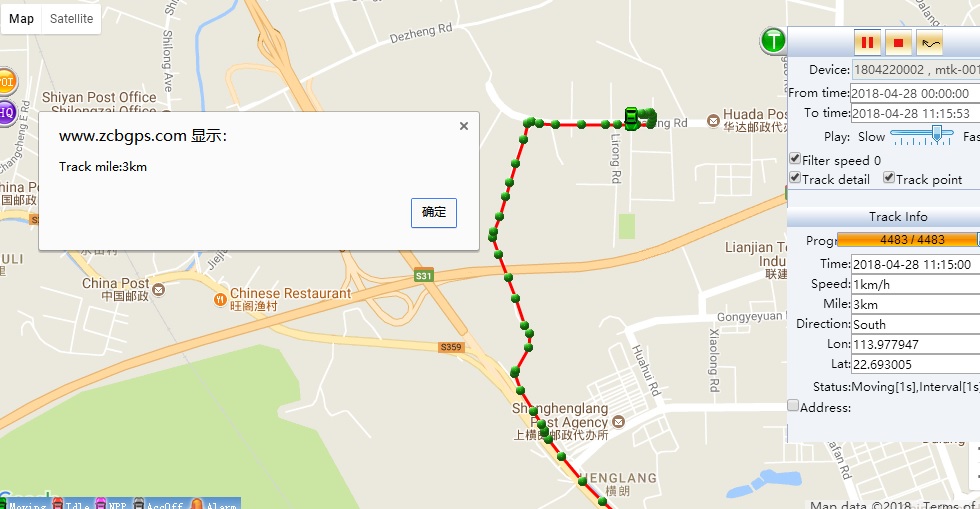Enable the Address checkbox
The image size is (980, 509).
pyautogui.click(x=794, y=406)
